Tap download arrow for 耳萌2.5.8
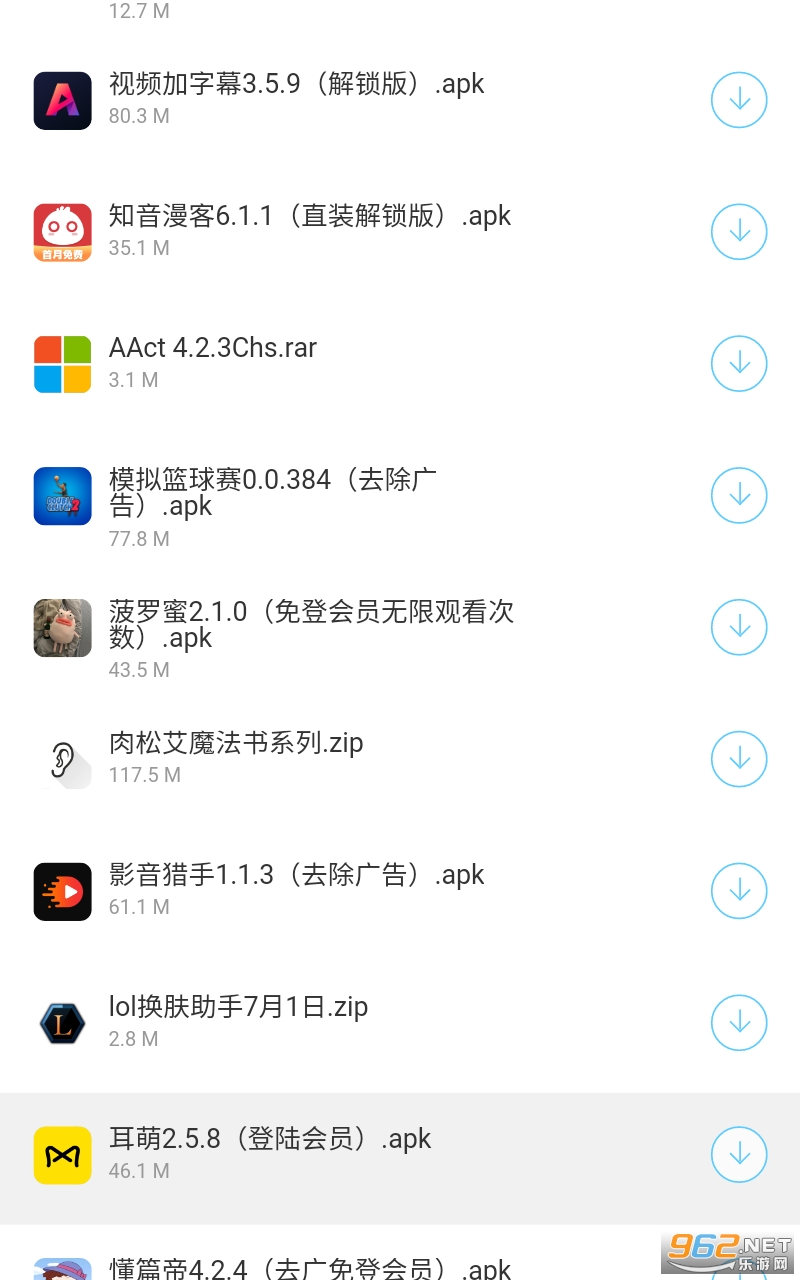 739,1154
